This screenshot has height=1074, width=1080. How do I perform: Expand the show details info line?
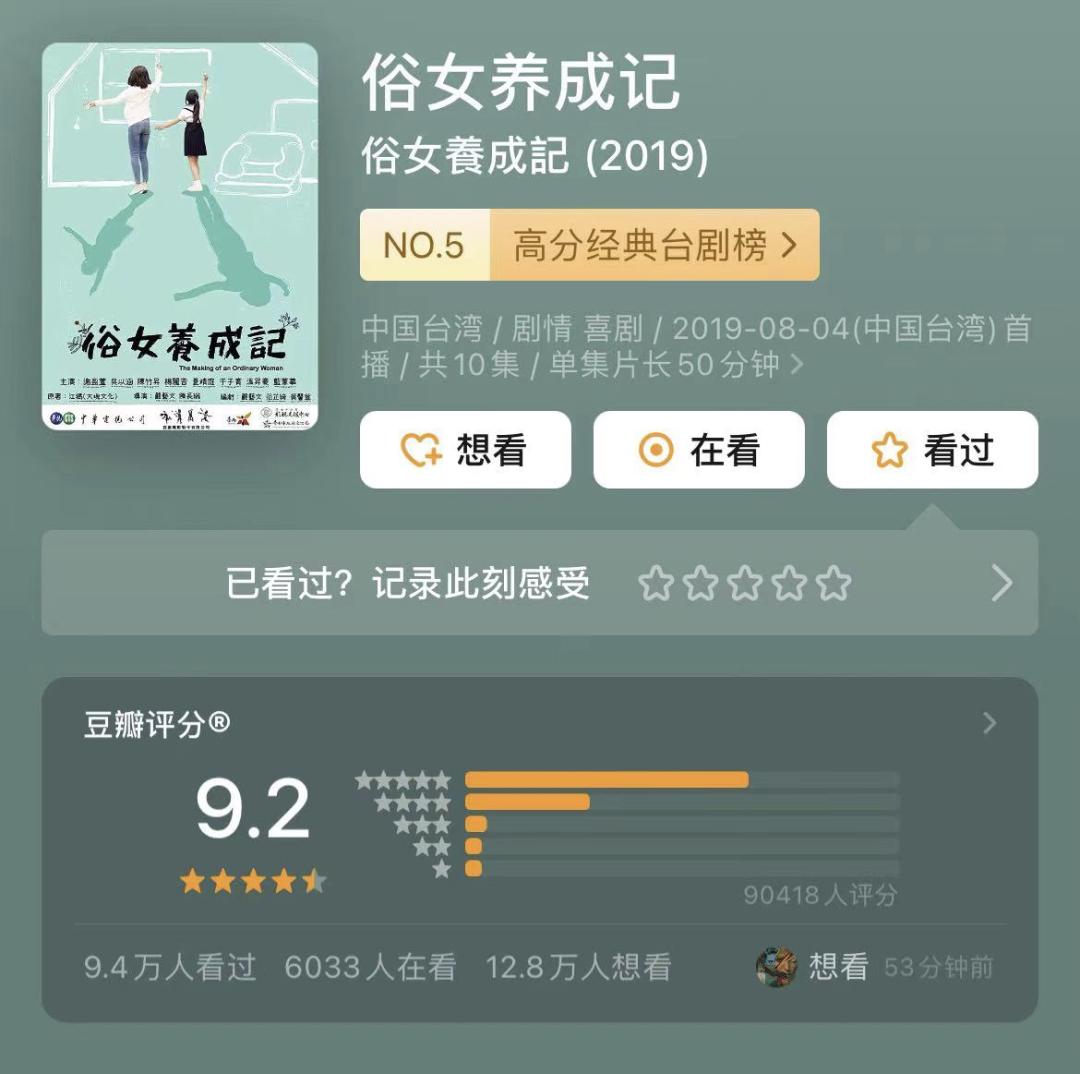(796, 365)
